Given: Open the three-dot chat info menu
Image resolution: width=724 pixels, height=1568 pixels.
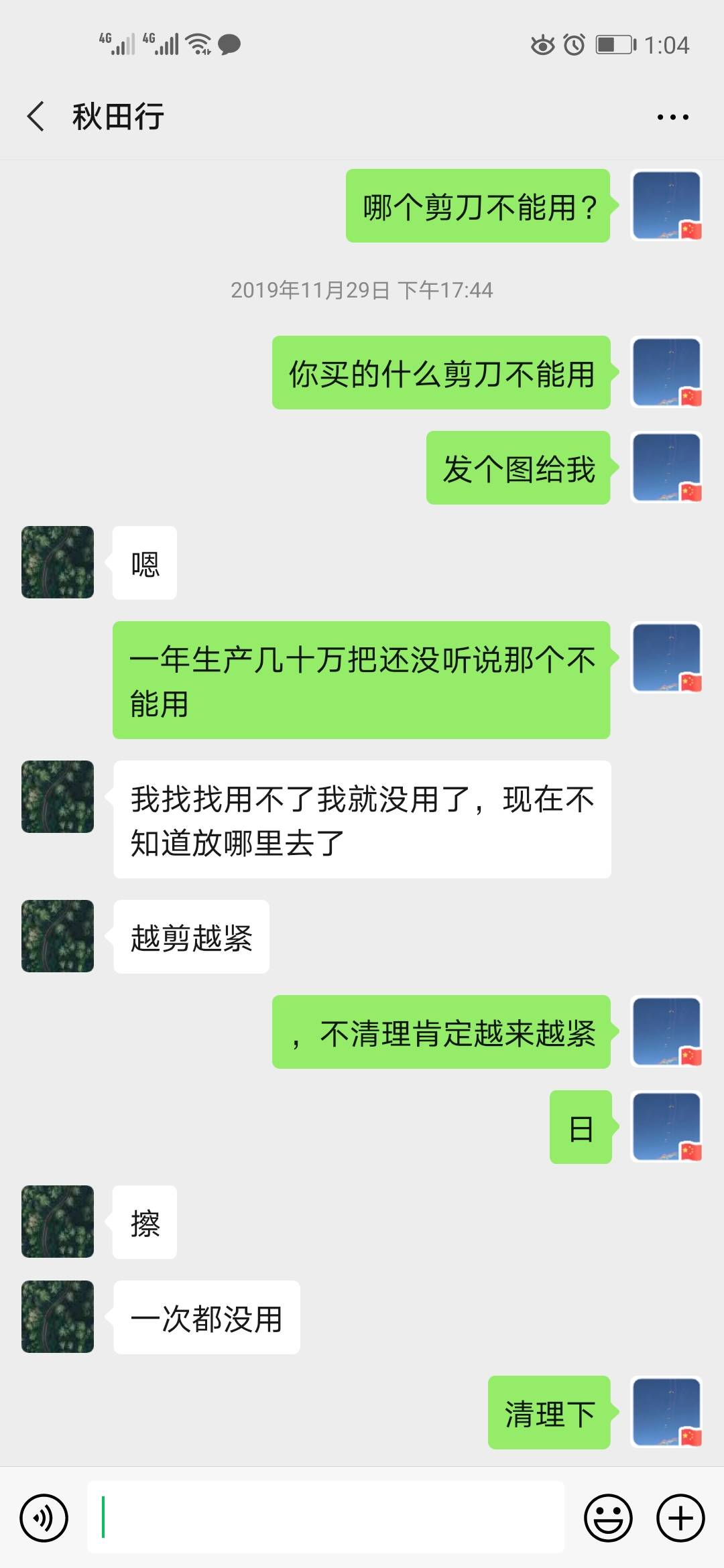Looking at the screenshot, I should coord(672,117).
